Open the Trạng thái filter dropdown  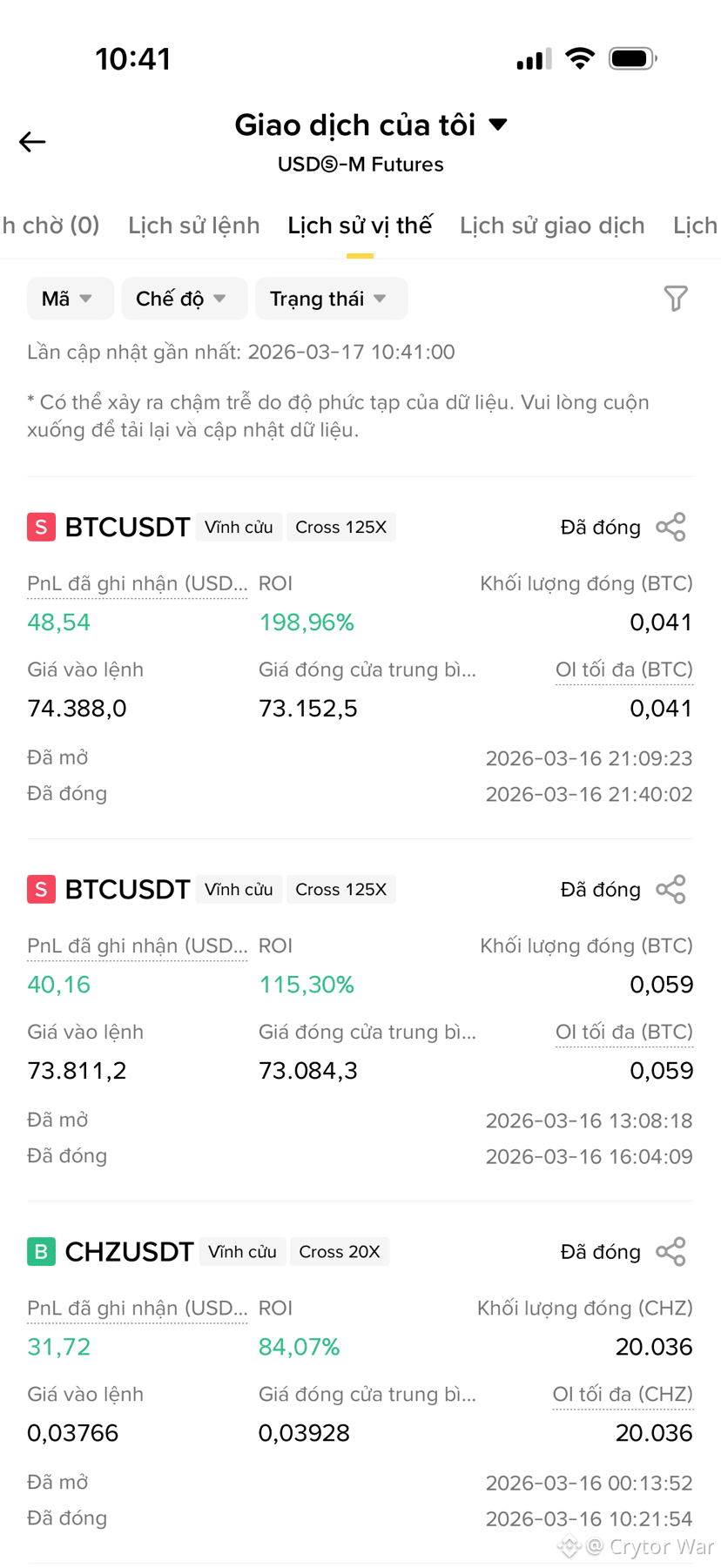pyautogui.click(x=331, y=299)
